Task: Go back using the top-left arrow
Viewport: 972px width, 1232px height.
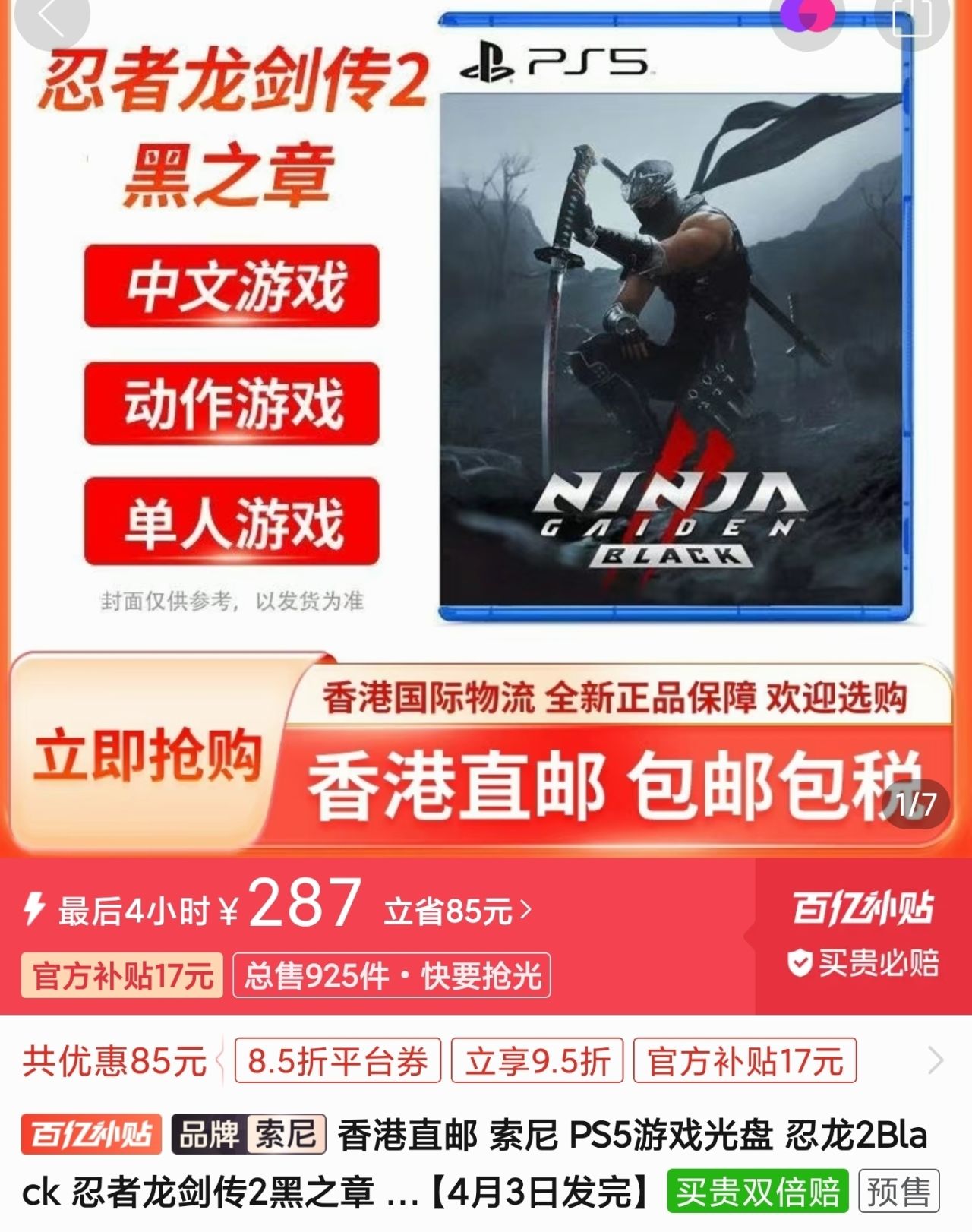Action: point(51,17)
